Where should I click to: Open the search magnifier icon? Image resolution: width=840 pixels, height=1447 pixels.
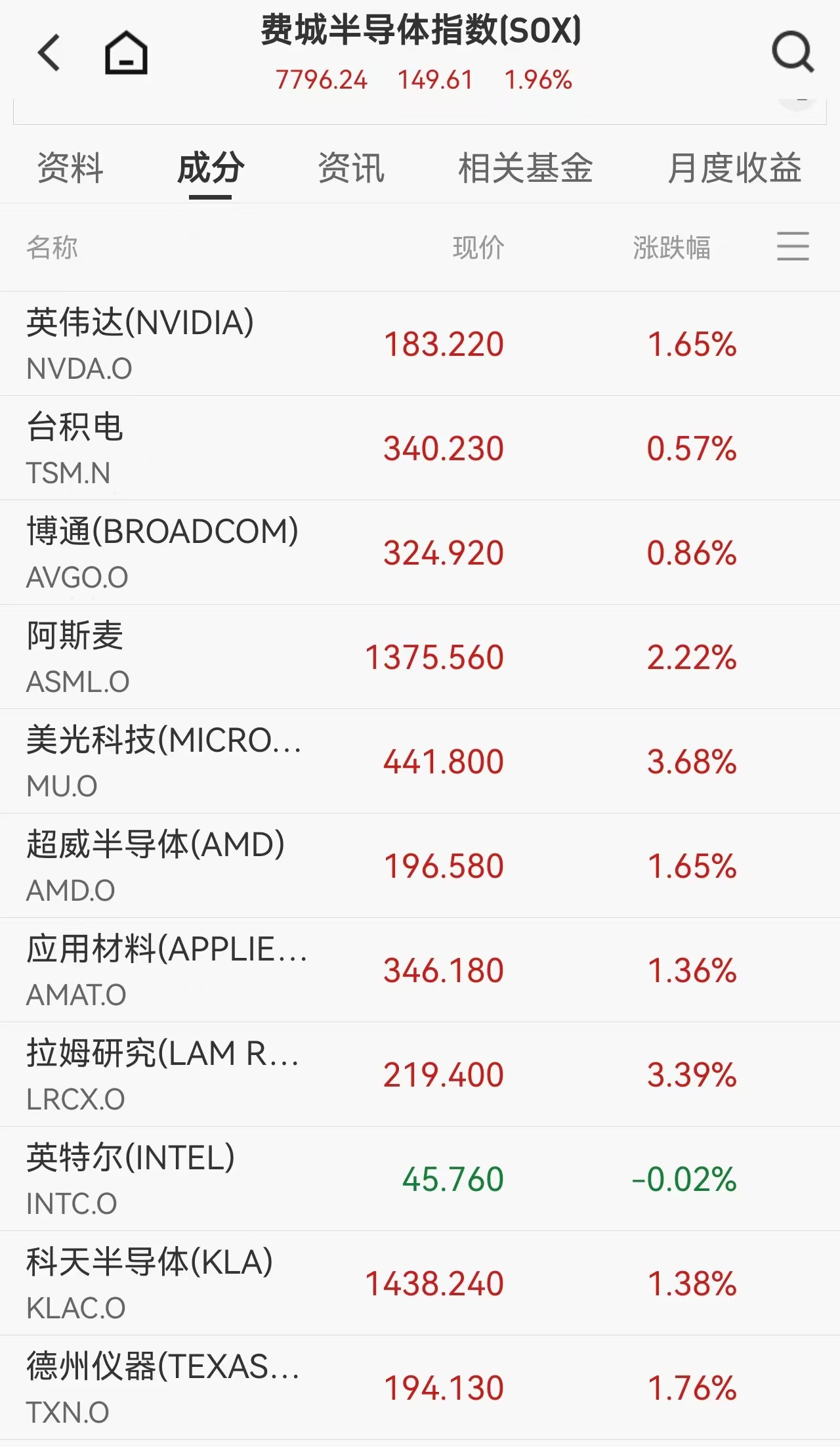tap(792, 53)
